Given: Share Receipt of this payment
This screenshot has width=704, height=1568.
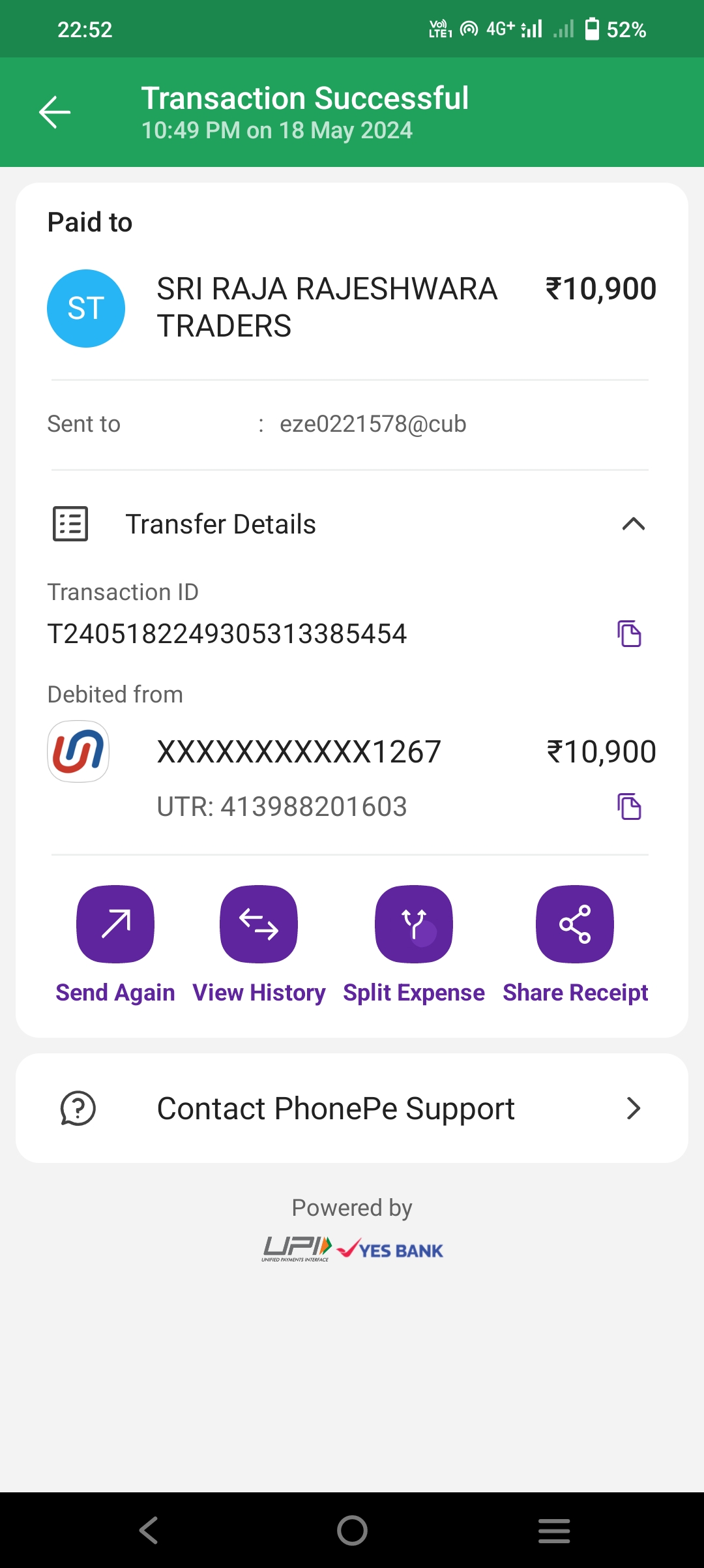Looking at the screenshot, I should coord(575,924).
